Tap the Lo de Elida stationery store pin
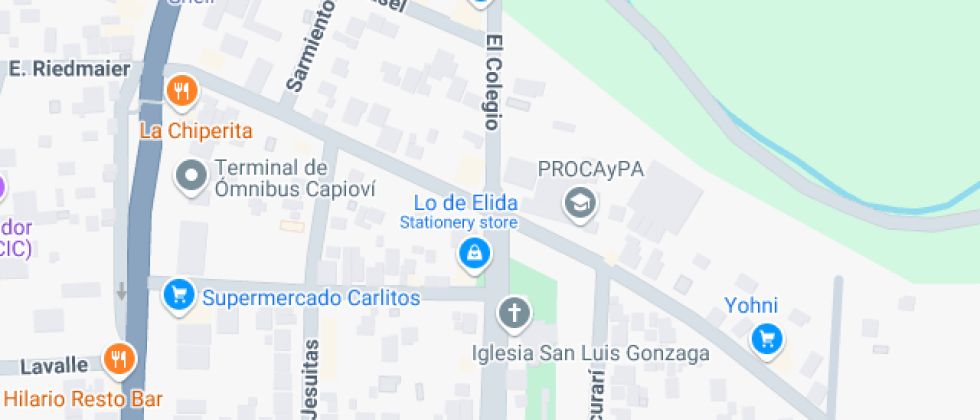This screenshot has width=980, height=420. click(x=474, y=254)
